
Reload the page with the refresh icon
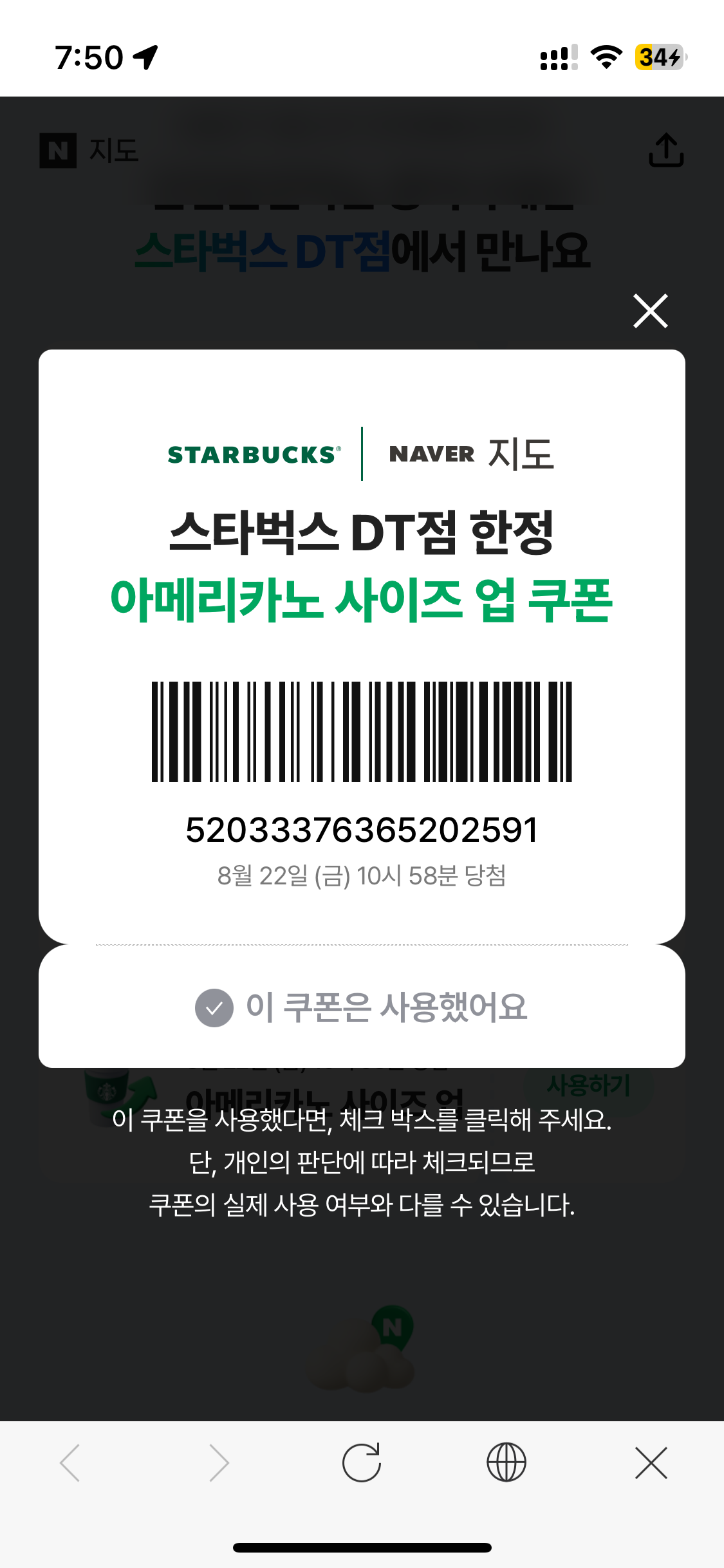click(362, 1462)
